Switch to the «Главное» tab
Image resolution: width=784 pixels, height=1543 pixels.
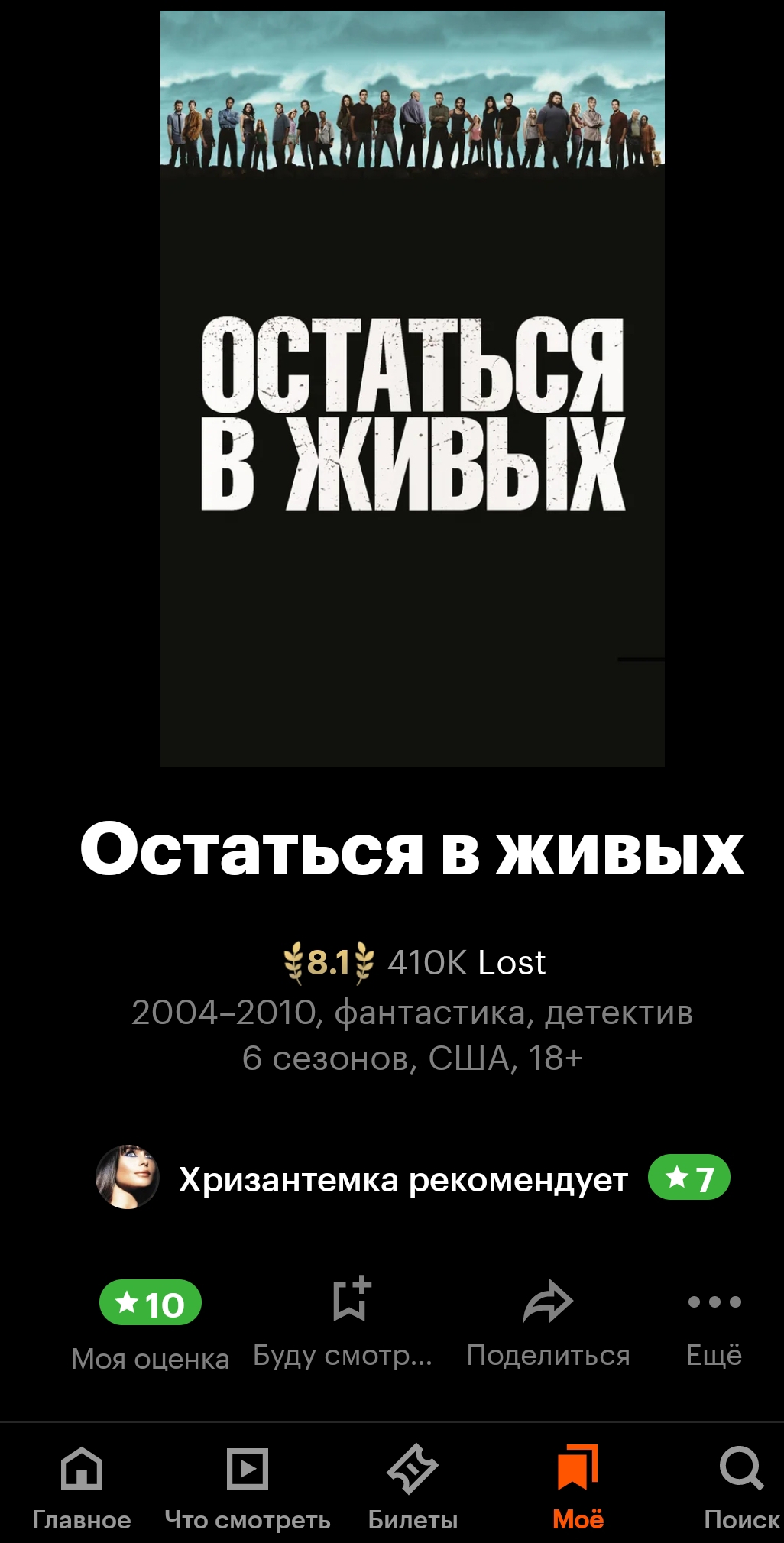tap(82, 1487)
